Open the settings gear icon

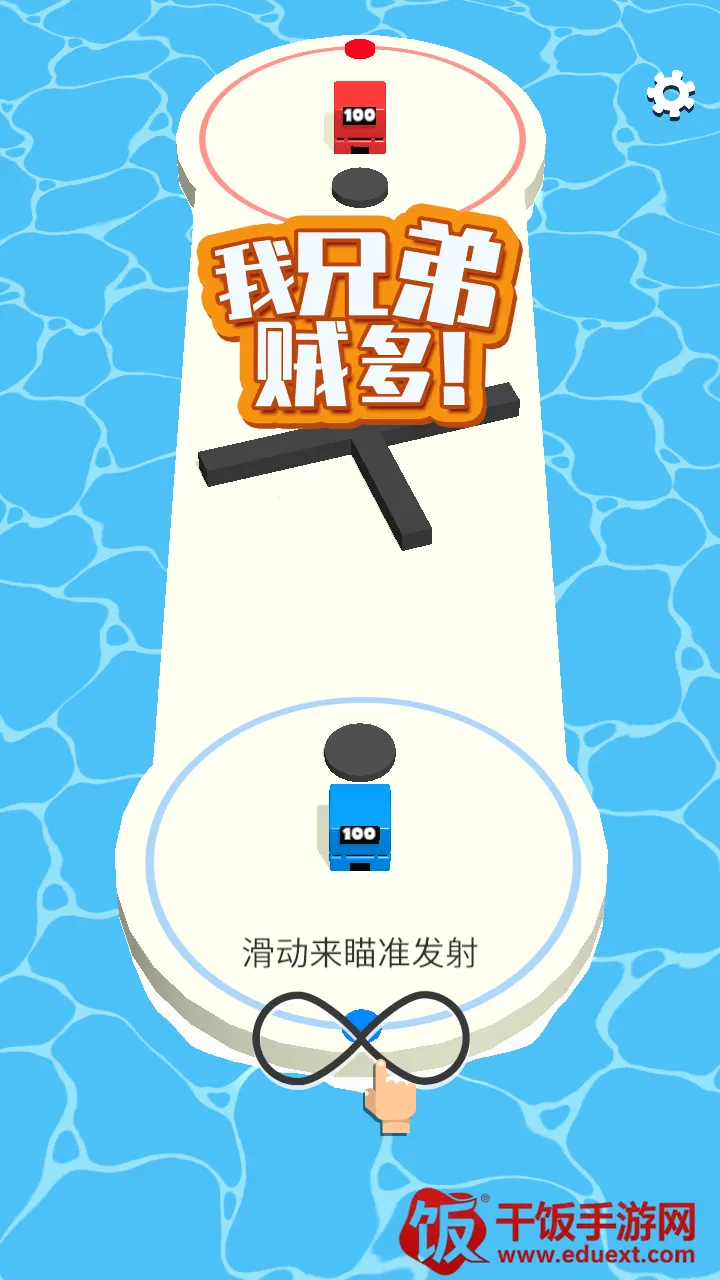point(670,95)
